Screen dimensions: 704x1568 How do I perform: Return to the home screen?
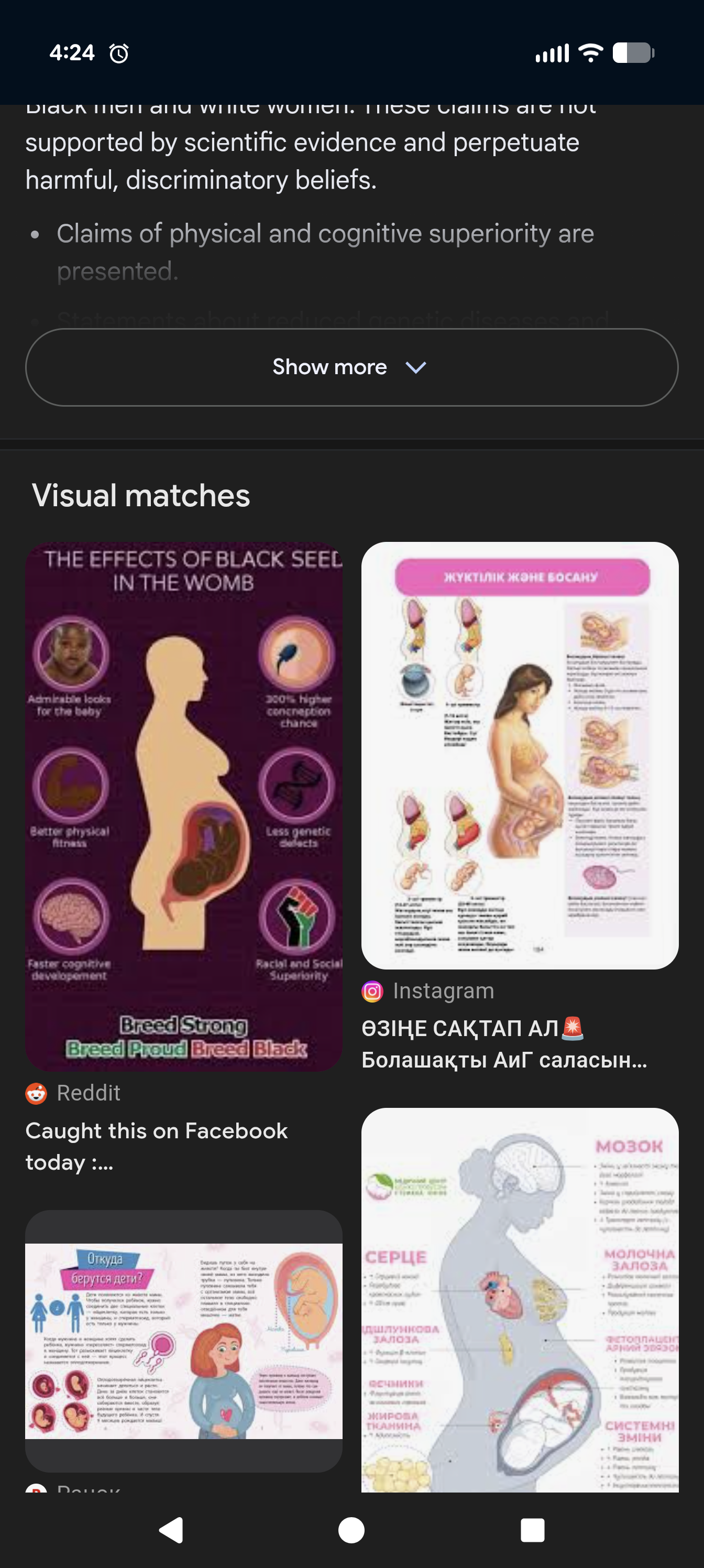pos(351,1530)
